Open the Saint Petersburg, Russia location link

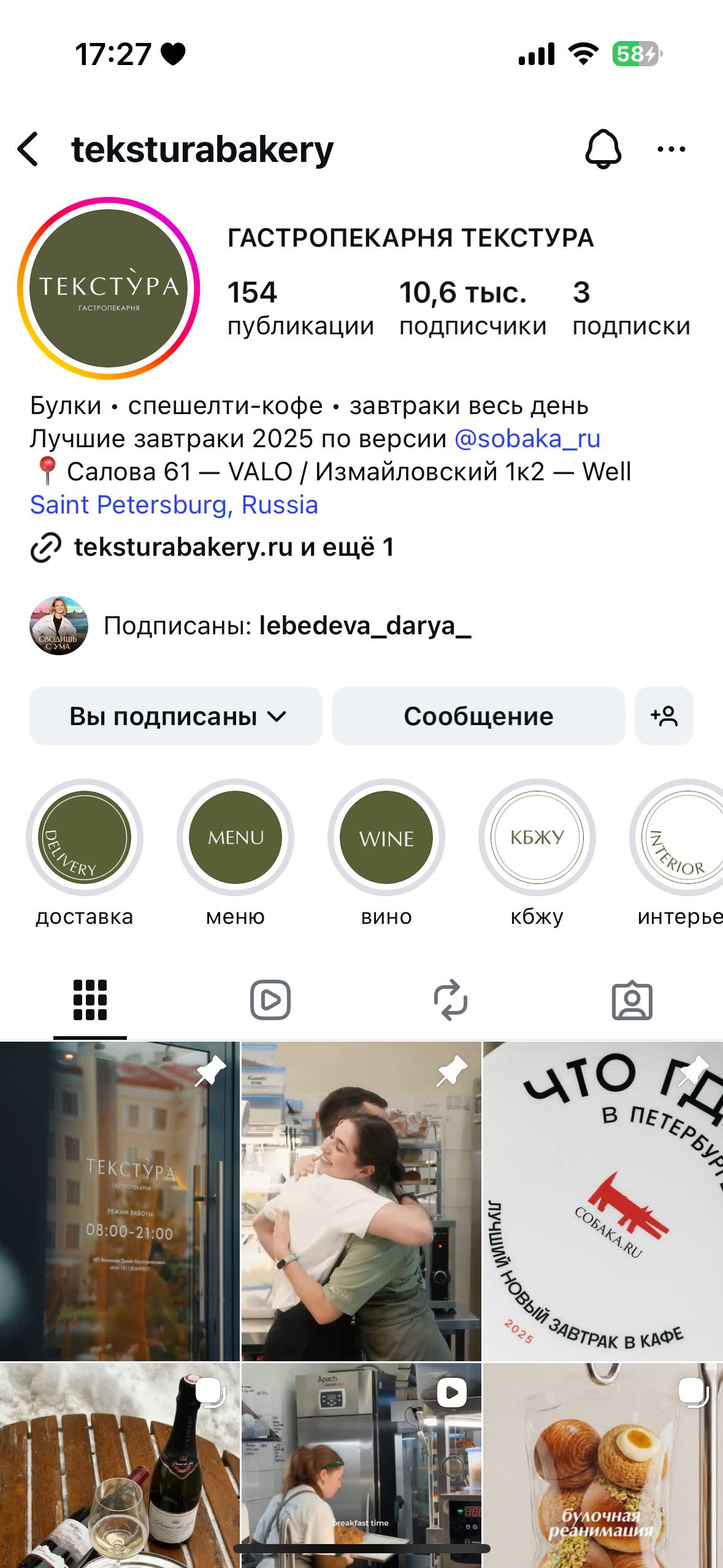click(x=174, y=505)
